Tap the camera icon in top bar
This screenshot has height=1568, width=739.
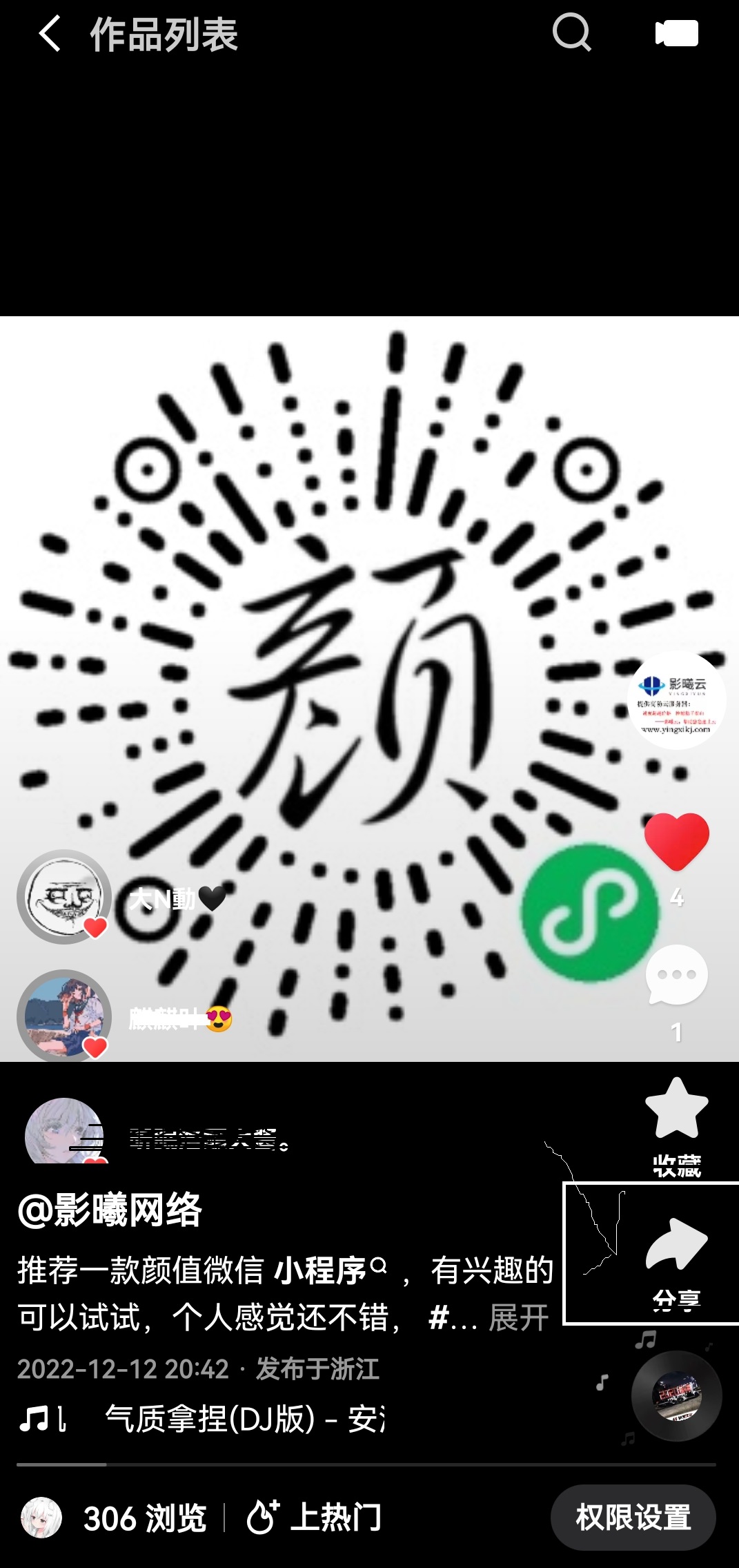point(676,33)
